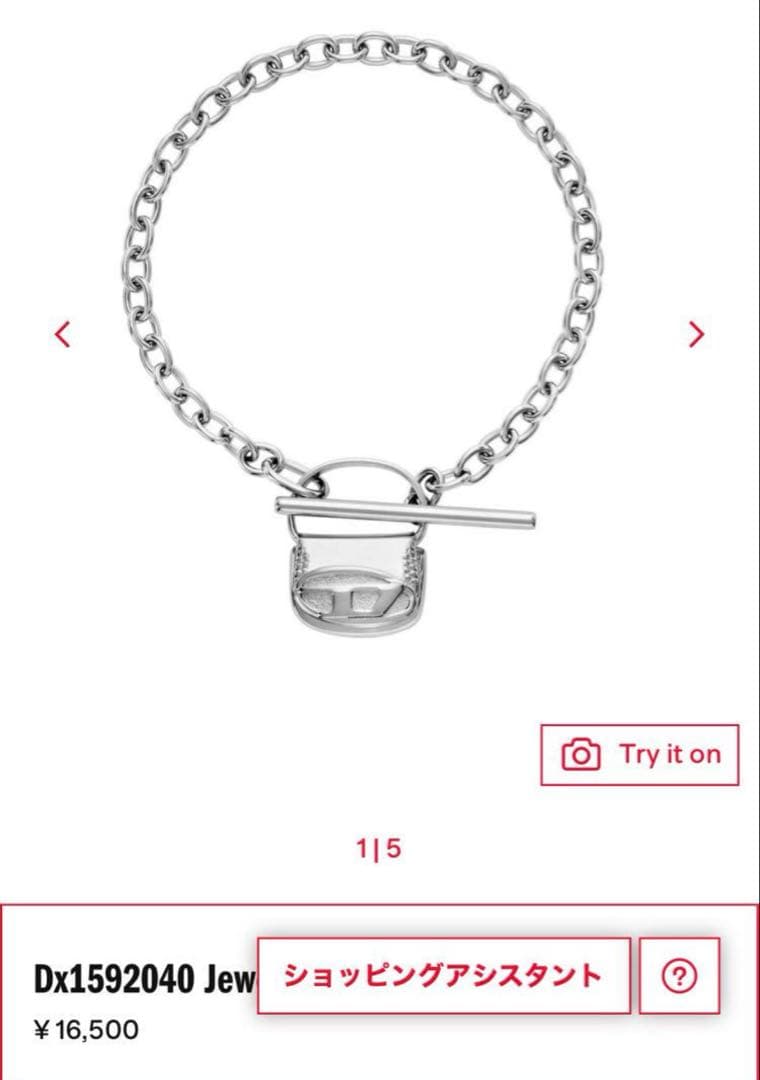Tap the Try it on button
The width and height of the screenshot is (760, 1080).
click(x=639, y=754)
